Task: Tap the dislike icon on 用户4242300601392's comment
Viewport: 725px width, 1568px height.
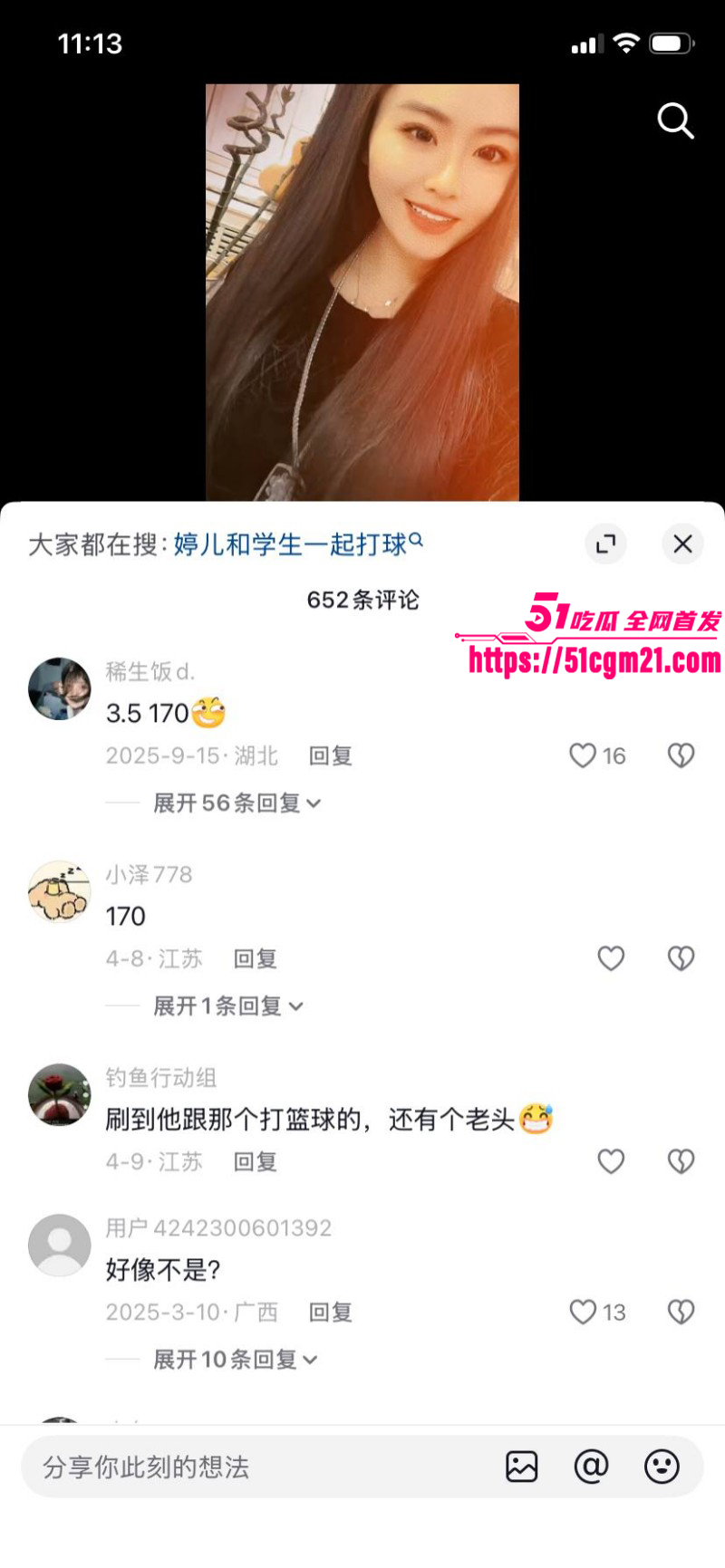Action: [681, 1312]
